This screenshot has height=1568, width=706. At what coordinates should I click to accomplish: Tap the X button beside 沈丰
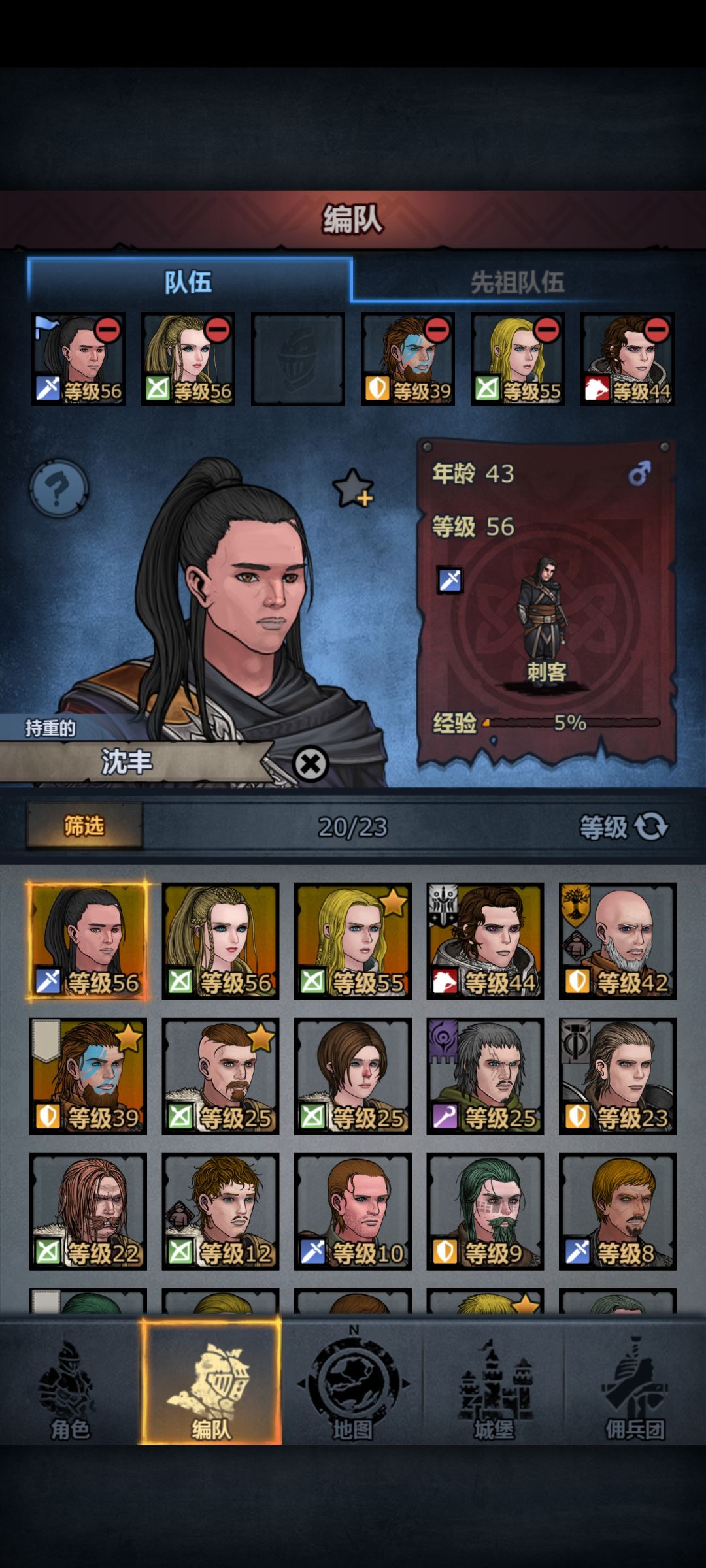pos(311,763)
